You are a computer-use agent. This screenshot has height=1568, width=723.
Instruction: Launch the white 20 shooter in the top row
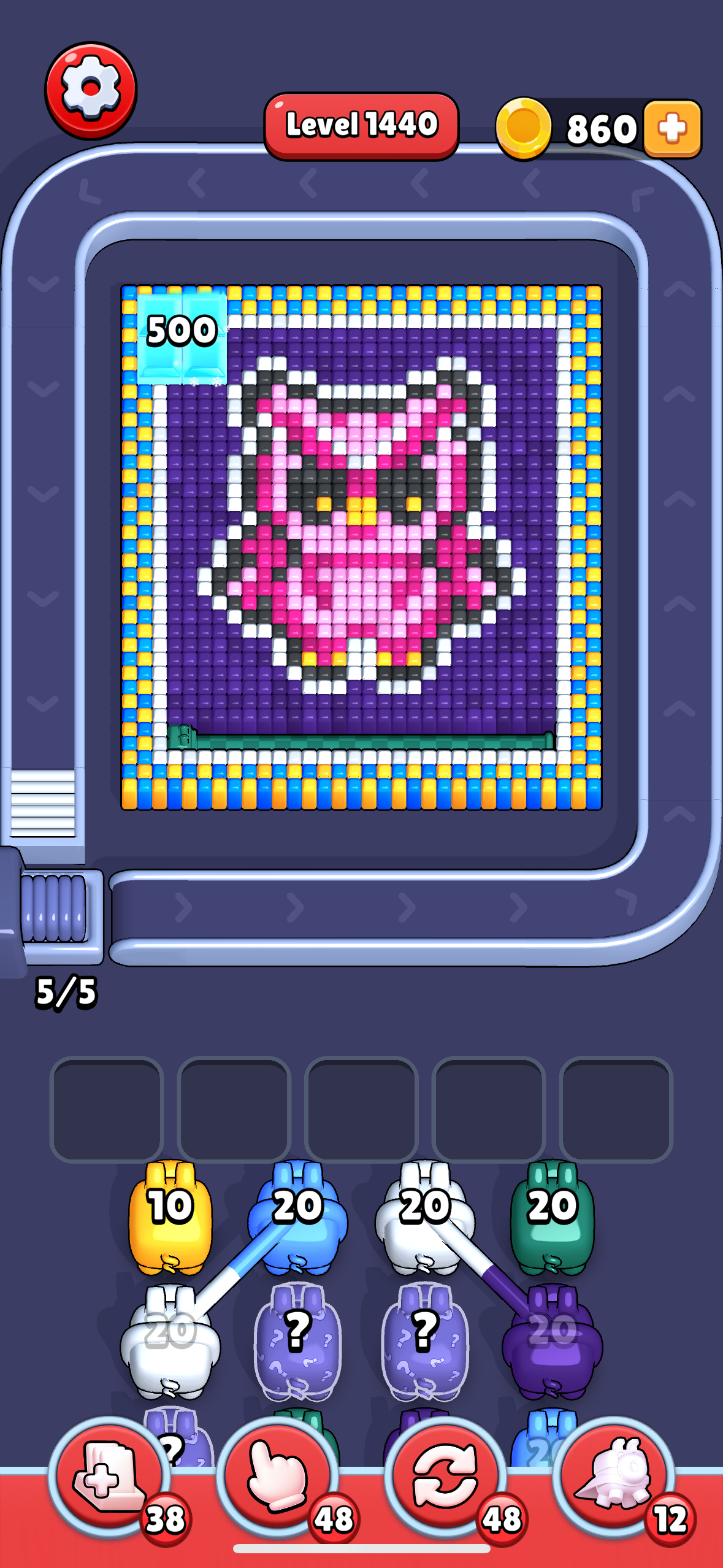coord(424,1216)
